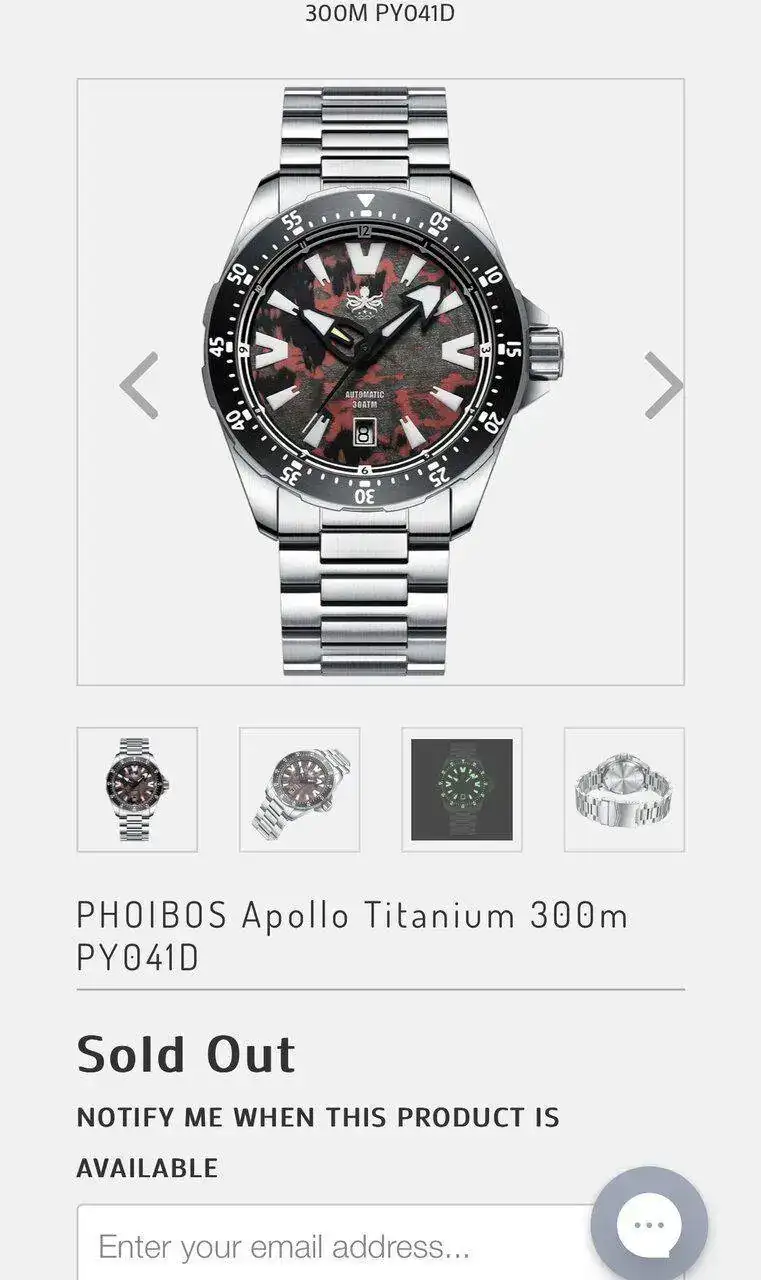Open the main watch product image

coord(381,381)
